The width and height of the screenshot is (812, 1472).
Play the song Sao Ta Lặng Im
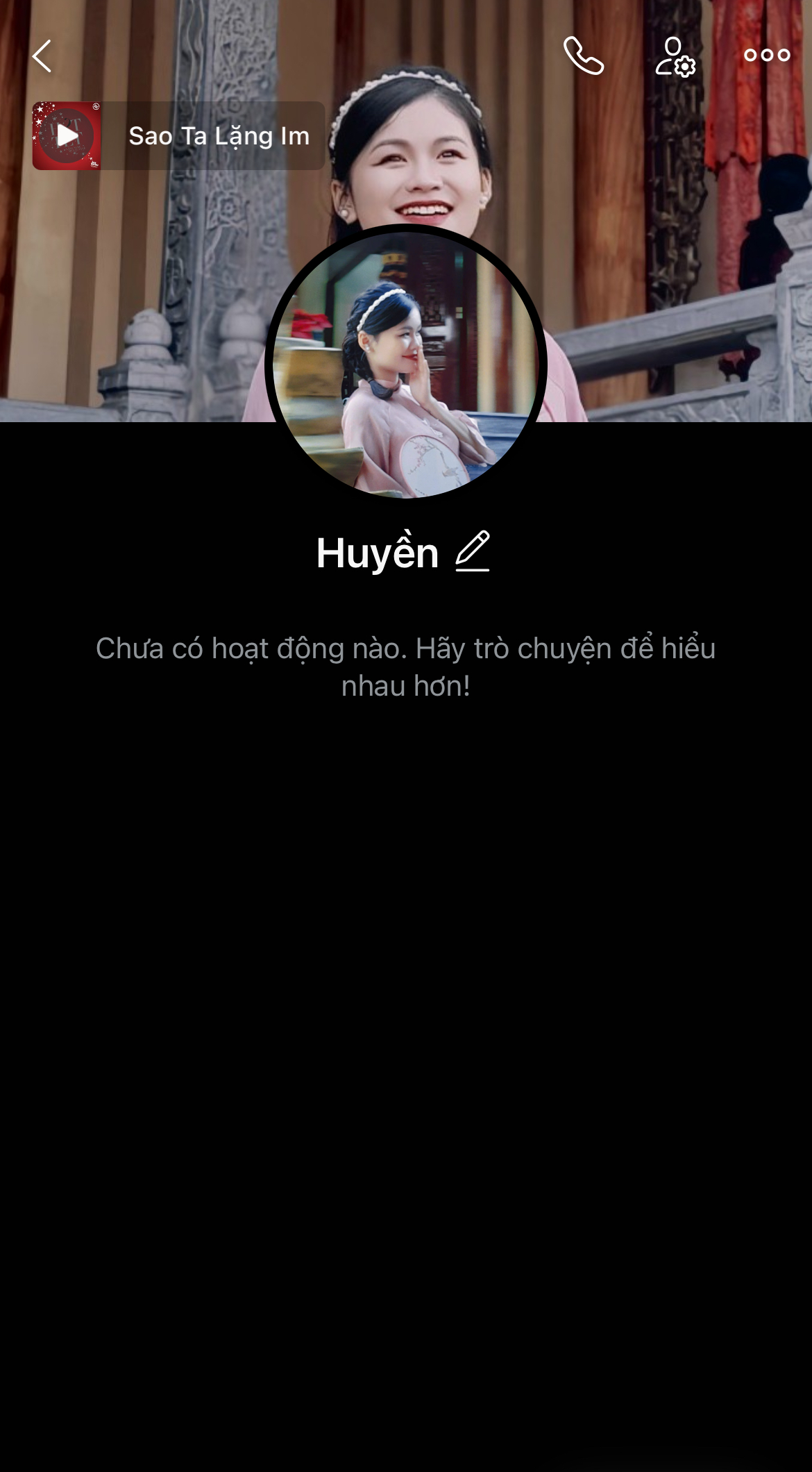pyautogui.click(x=67, y=136)
